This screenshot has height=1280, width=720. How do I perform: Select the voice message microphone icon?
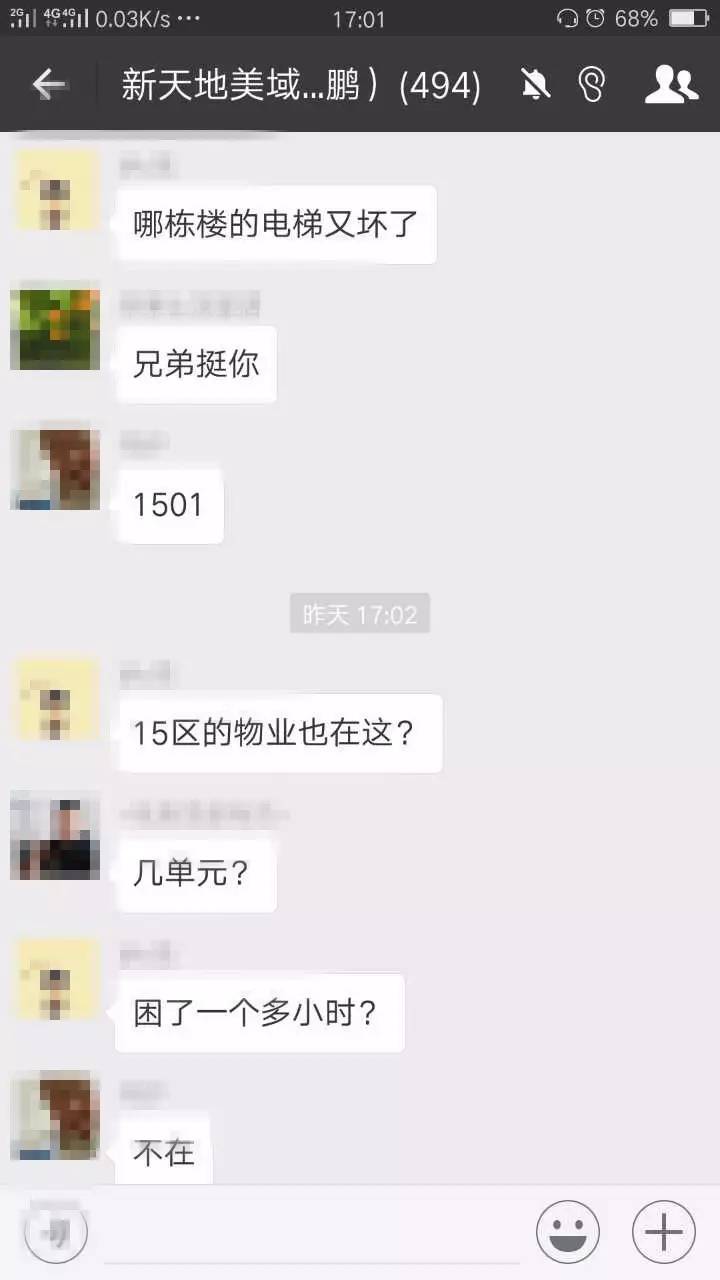tap(55, 1232)
